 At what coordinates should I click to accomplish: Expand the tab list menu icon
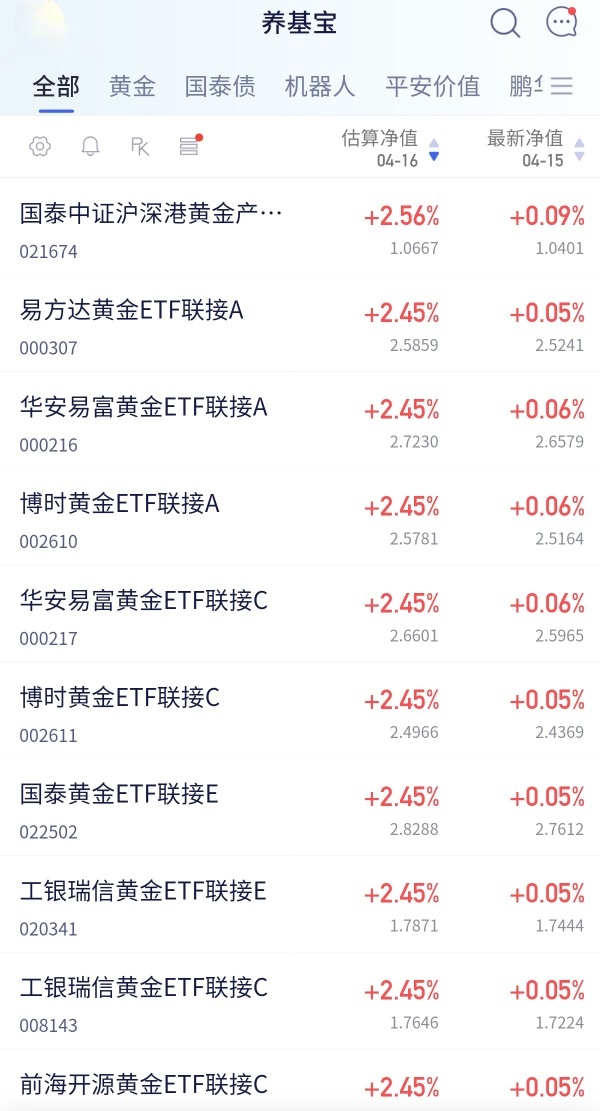[562, 86]
